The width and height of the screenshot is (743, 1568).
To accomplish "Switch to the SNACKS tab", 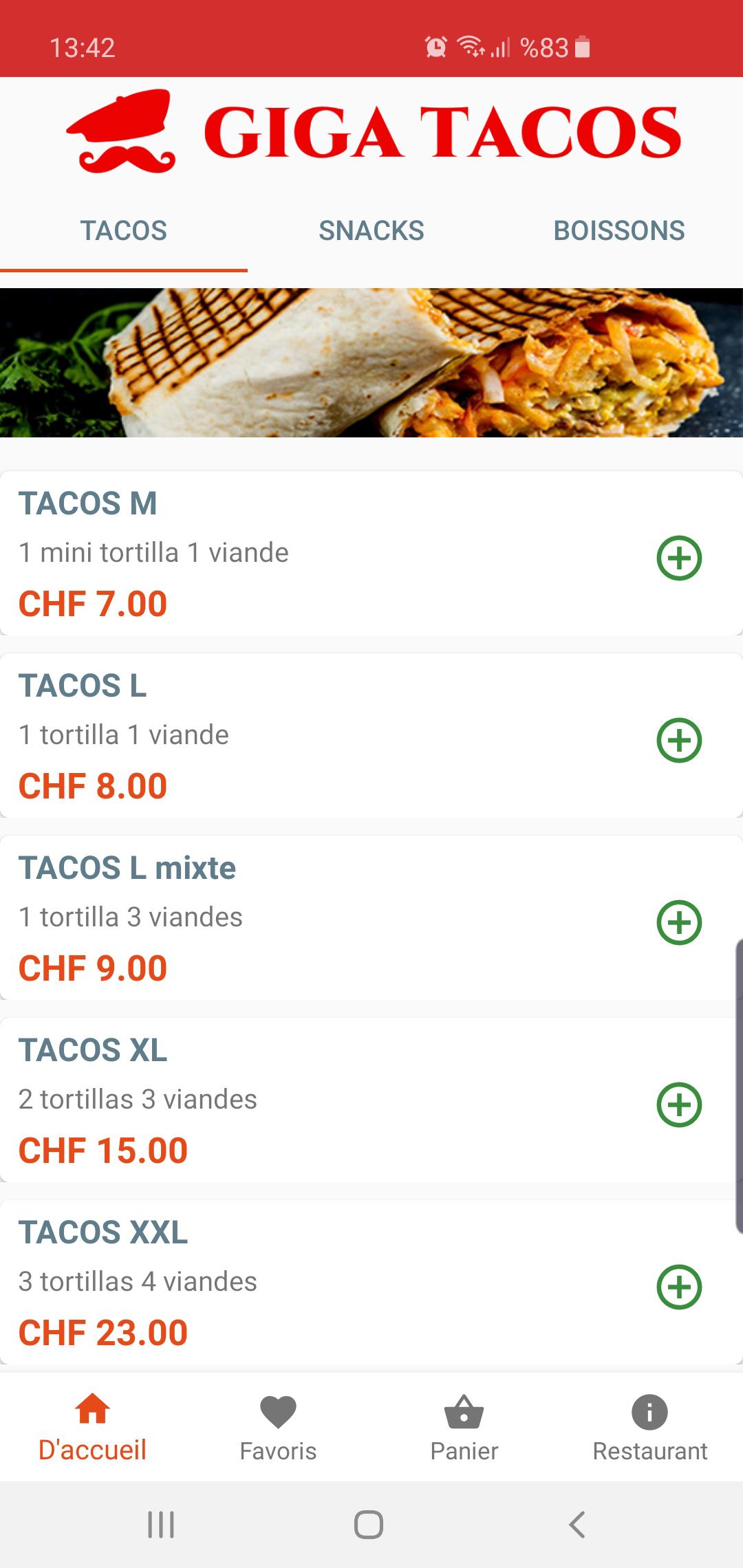I will click(x=371, y=230).
